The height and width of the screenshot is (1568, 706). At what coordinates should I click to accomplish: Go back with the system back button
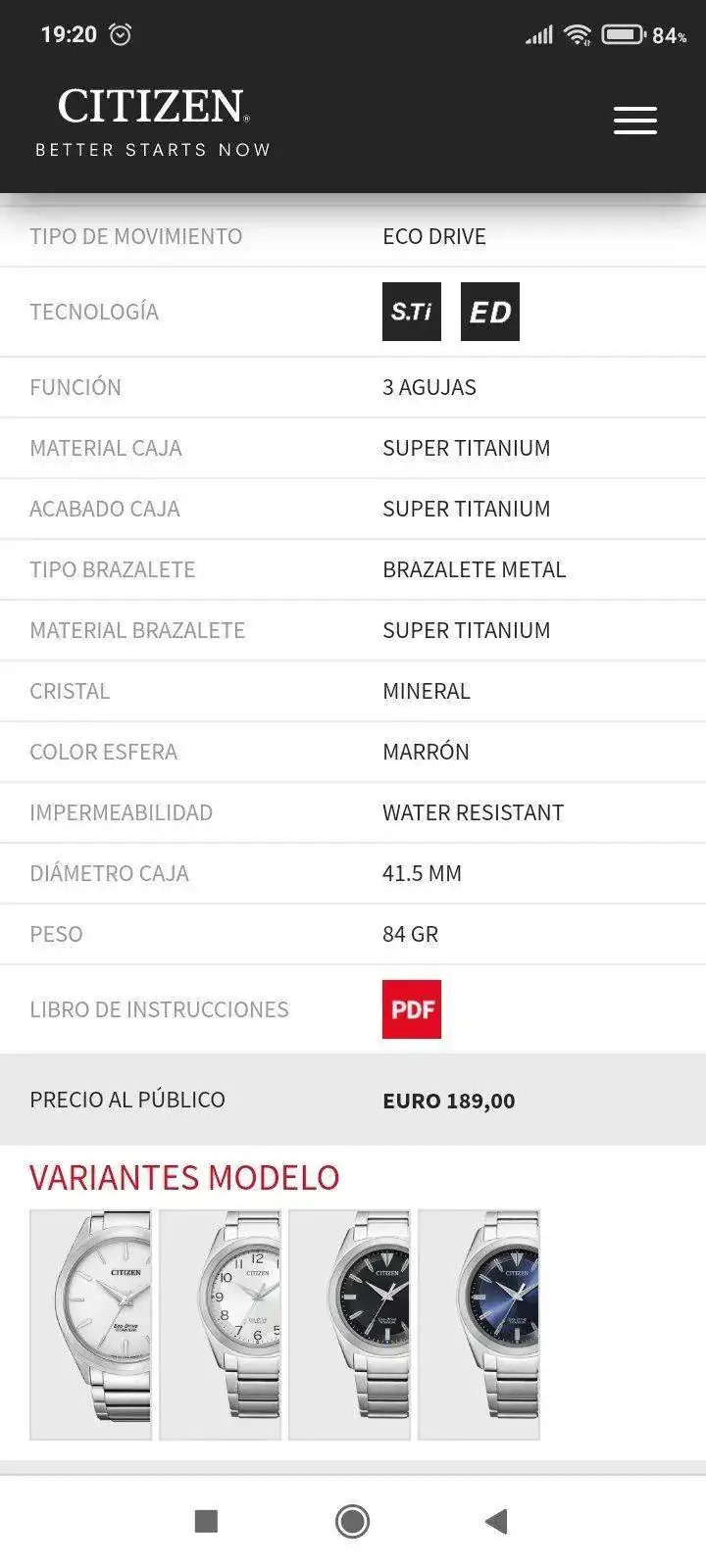[x=496, y=1521]
